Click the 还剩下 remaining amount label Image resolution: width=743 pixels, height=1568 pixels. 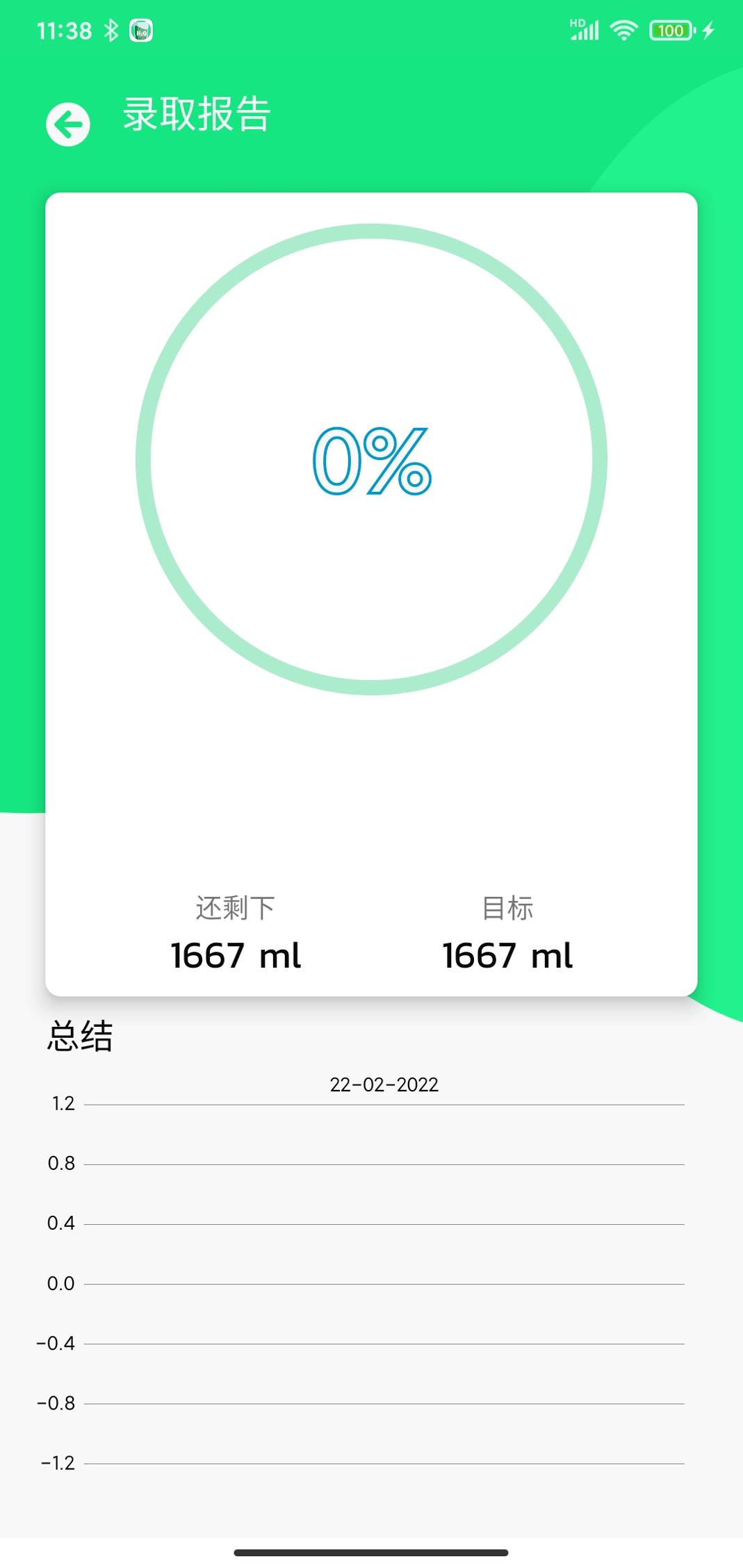(x=234, y=907)
